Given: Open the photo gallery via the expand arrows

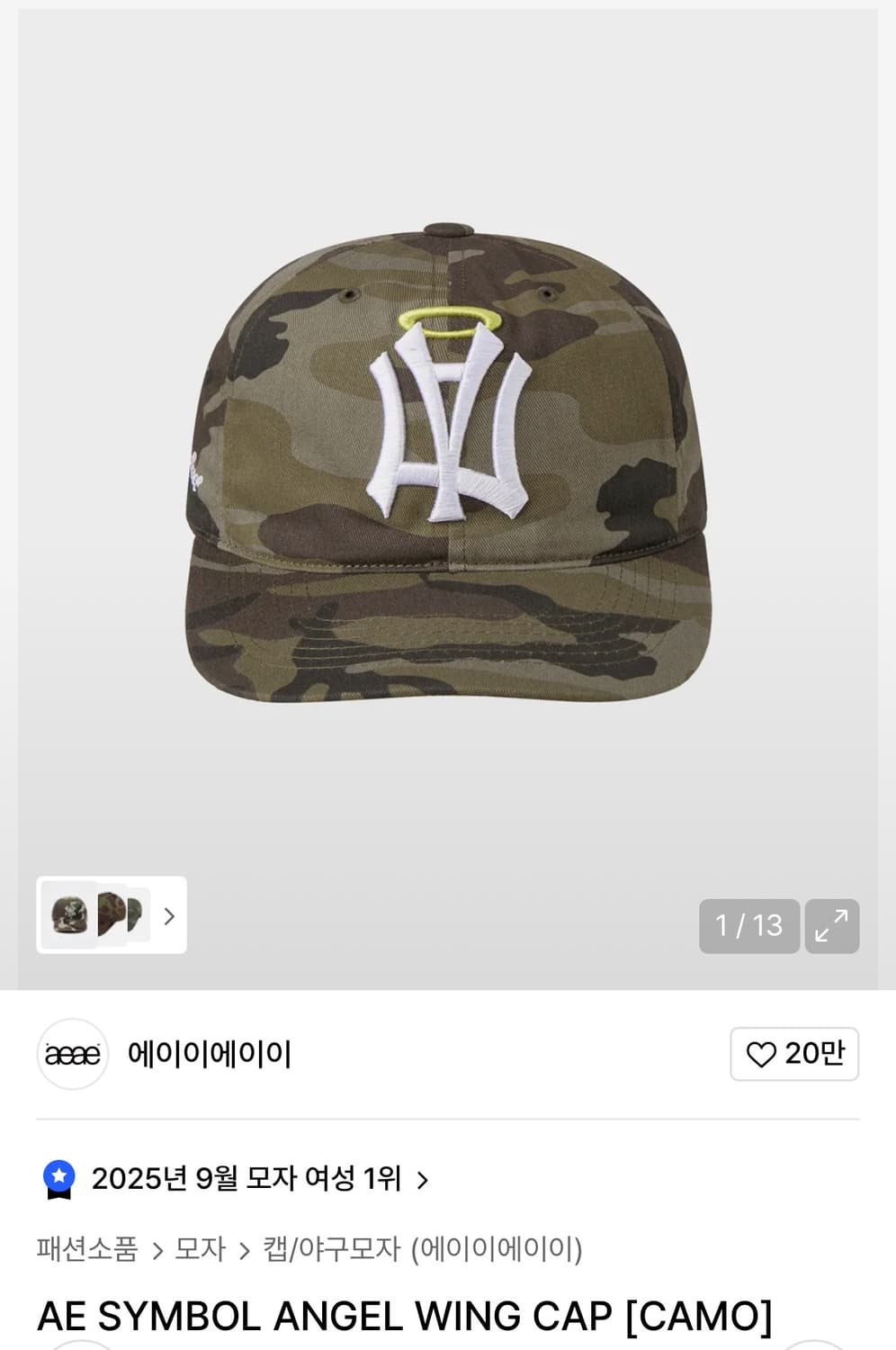Looking at the screenshot, I should pyautogui.click(x=832, y=926).
